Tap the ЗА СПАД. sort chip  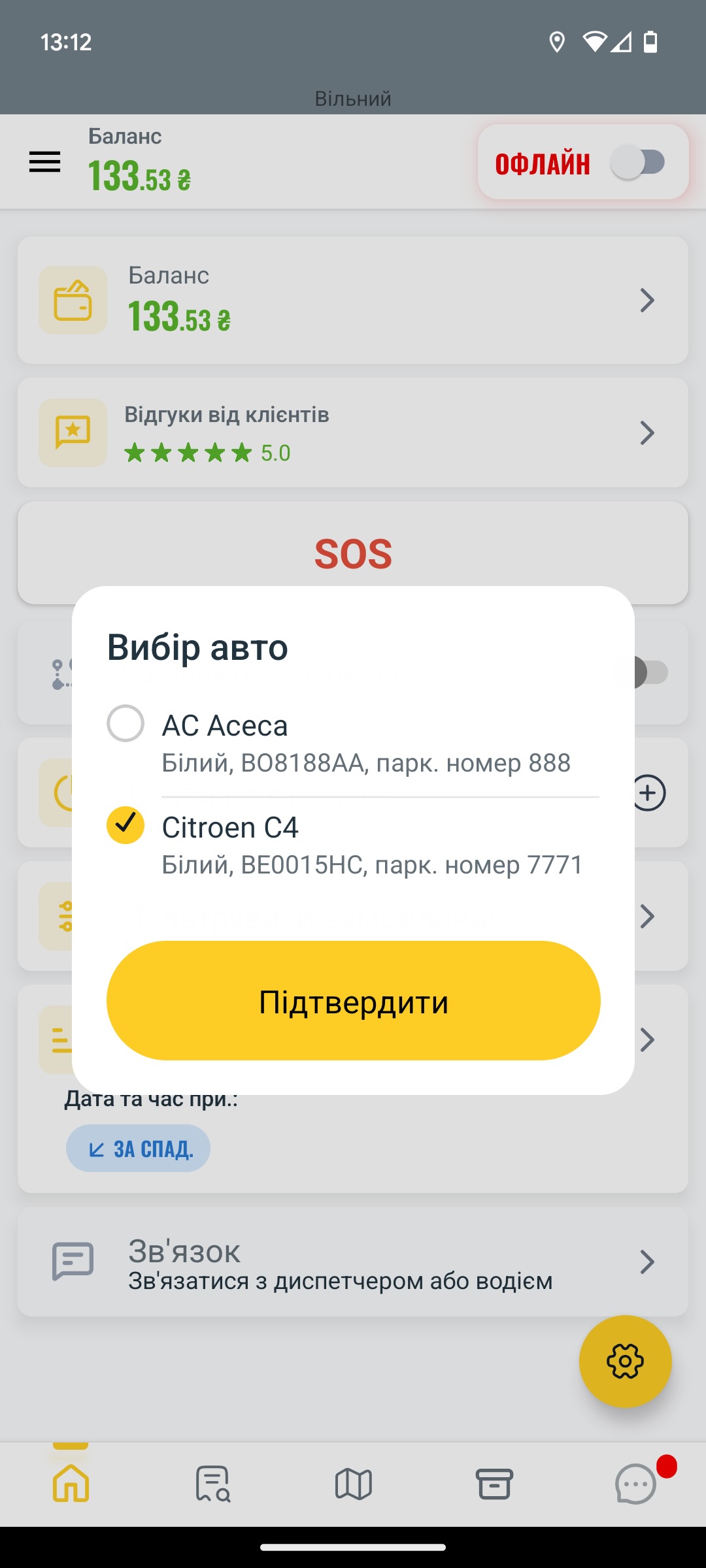point(138,1149)
